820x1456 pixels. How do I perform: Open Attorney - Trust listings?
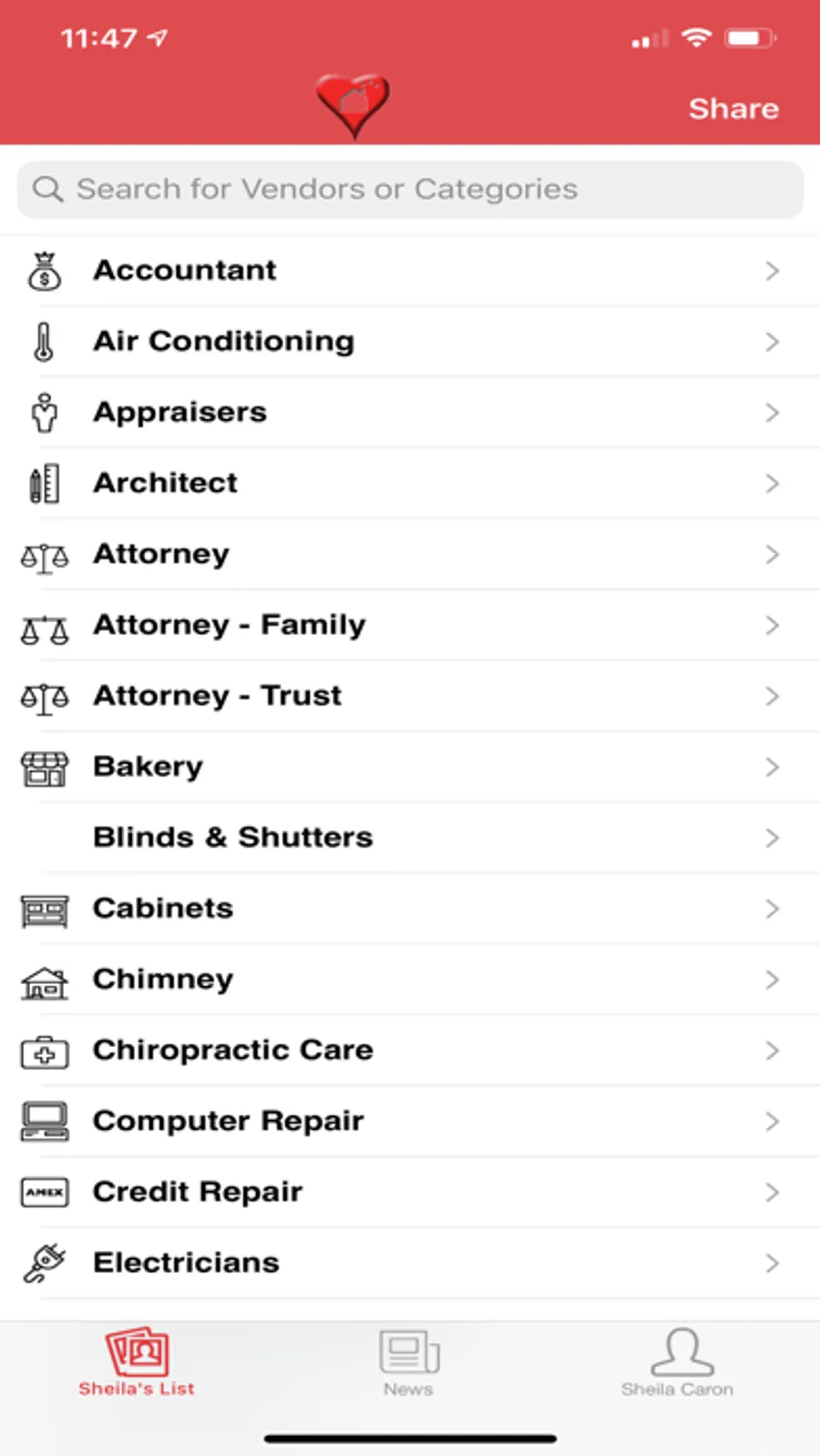click(410, 696)
